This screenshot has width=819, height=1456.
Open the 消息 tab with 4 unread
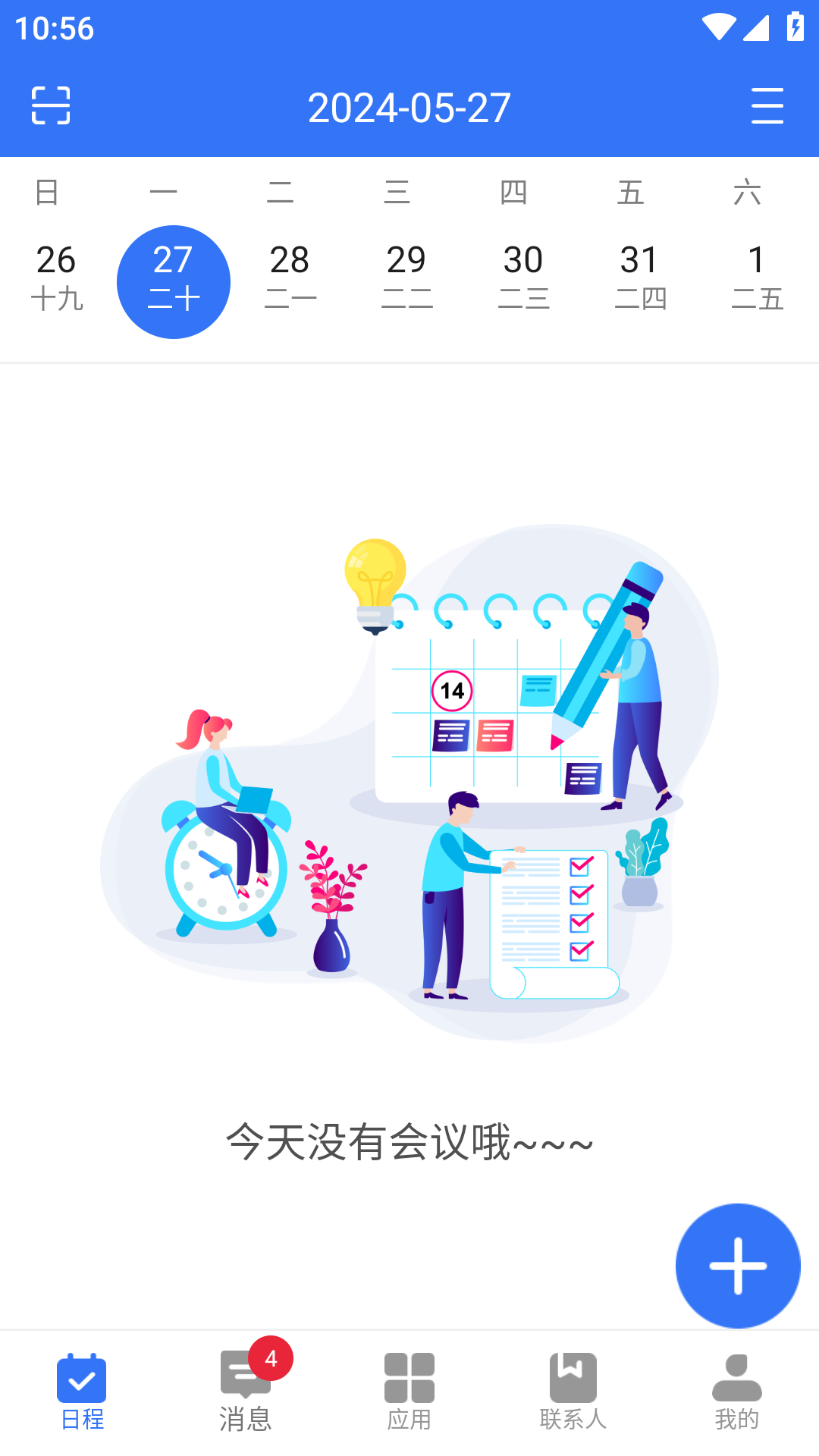coord(246,1391)
